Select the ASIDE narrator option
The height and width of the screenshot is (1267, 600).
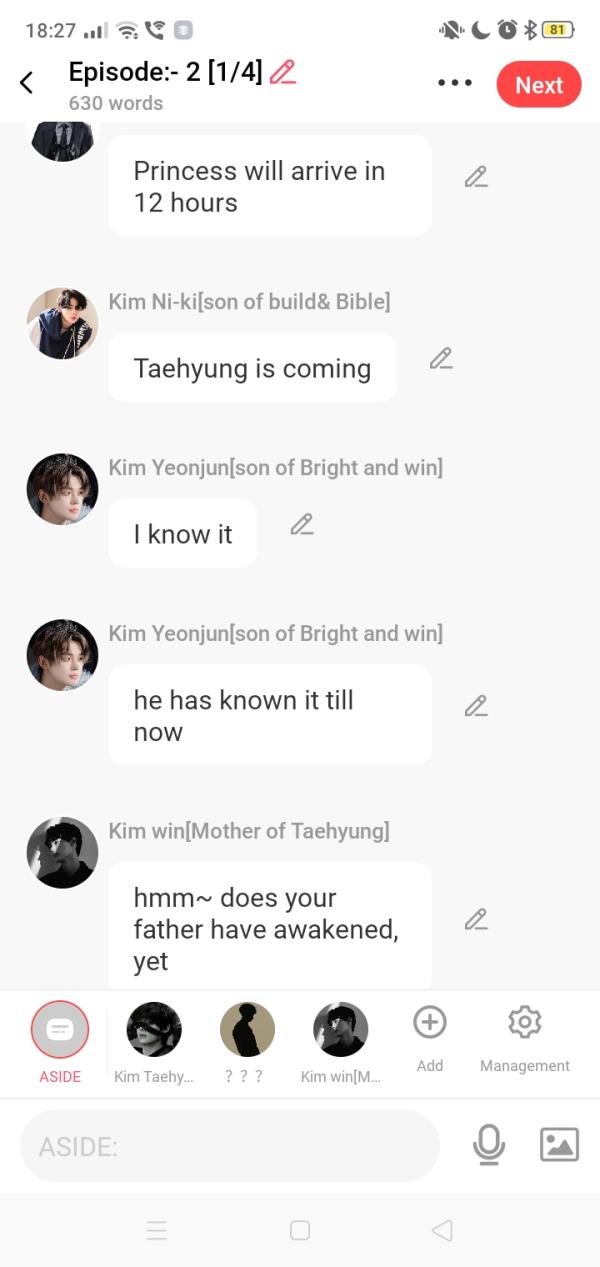click(60, 1030)
